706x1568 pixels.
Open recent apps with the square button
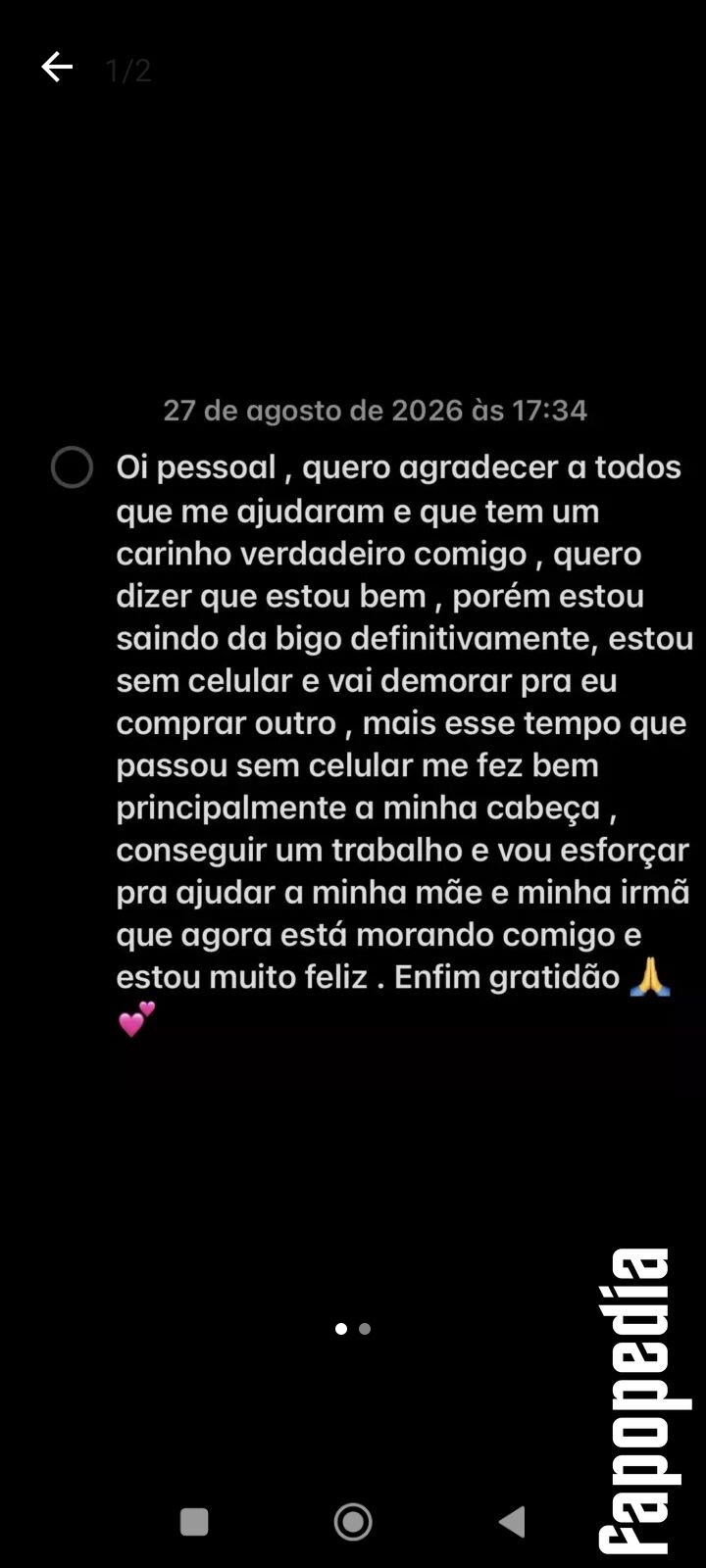[194, 1522]
